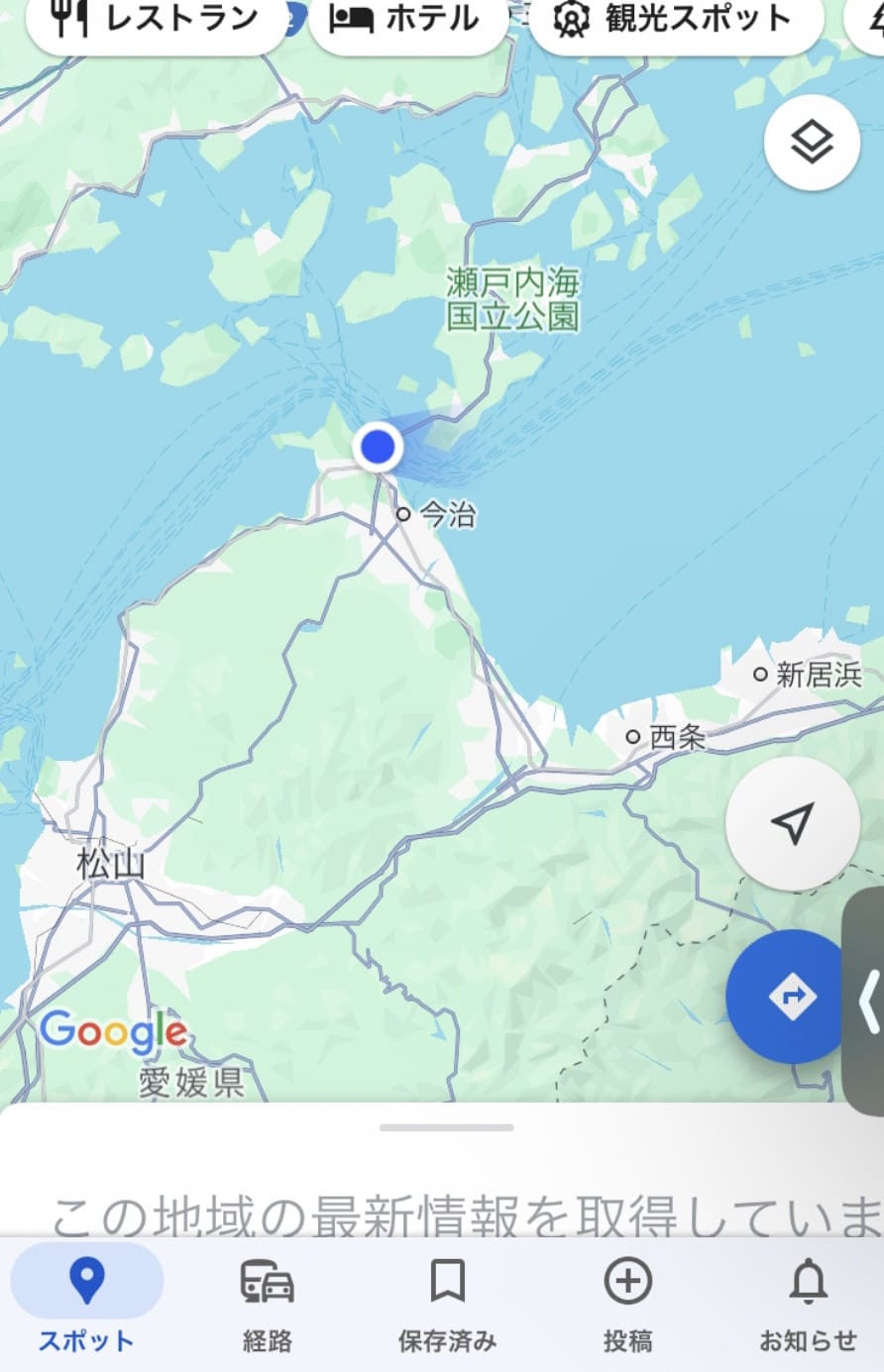Select the 観光スポット filter chip
This screenshot has height=1372, width=884.
tap(677, 20)
